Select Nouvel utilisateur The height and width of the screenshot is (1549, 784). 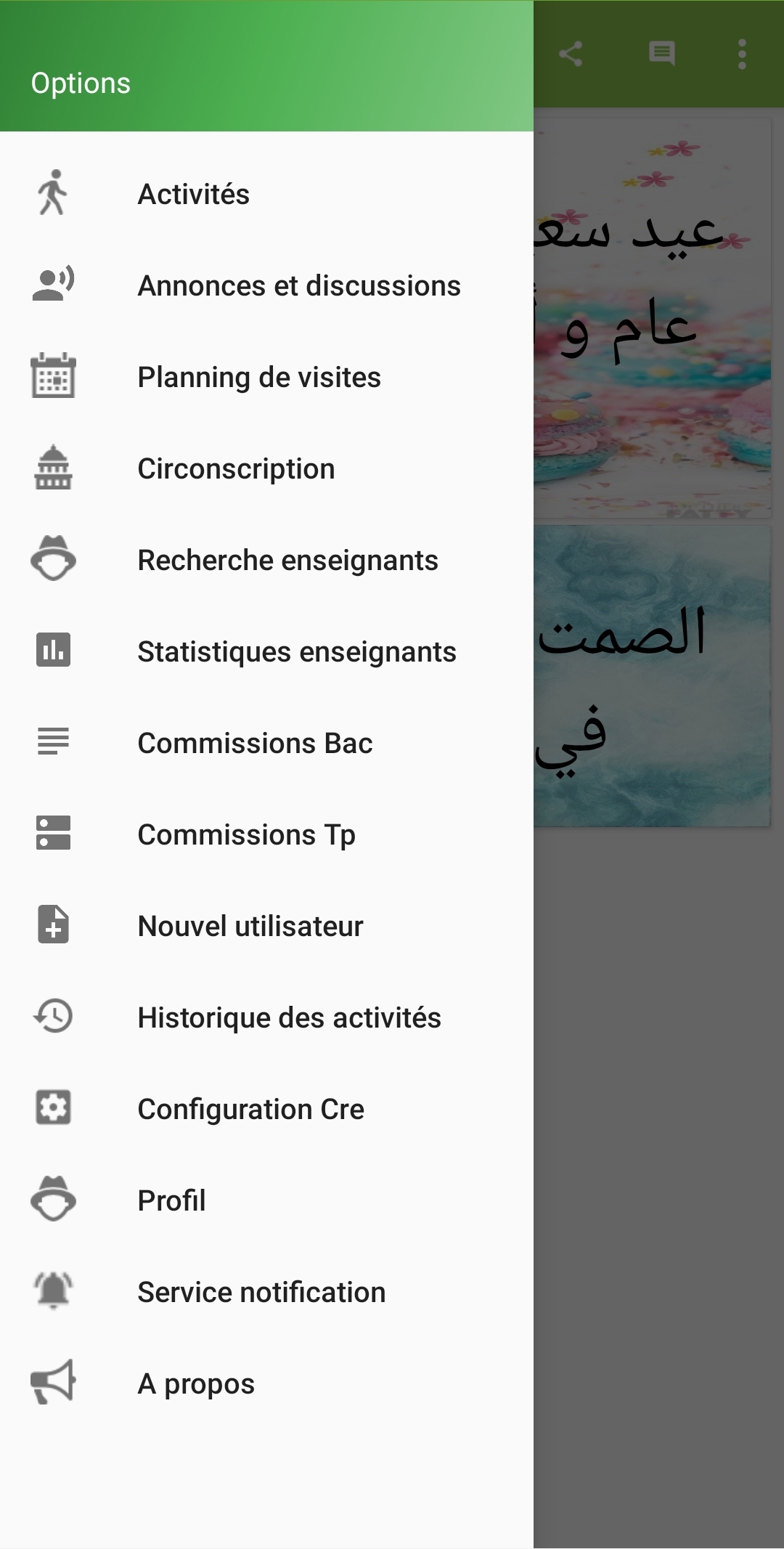(266, 926)
